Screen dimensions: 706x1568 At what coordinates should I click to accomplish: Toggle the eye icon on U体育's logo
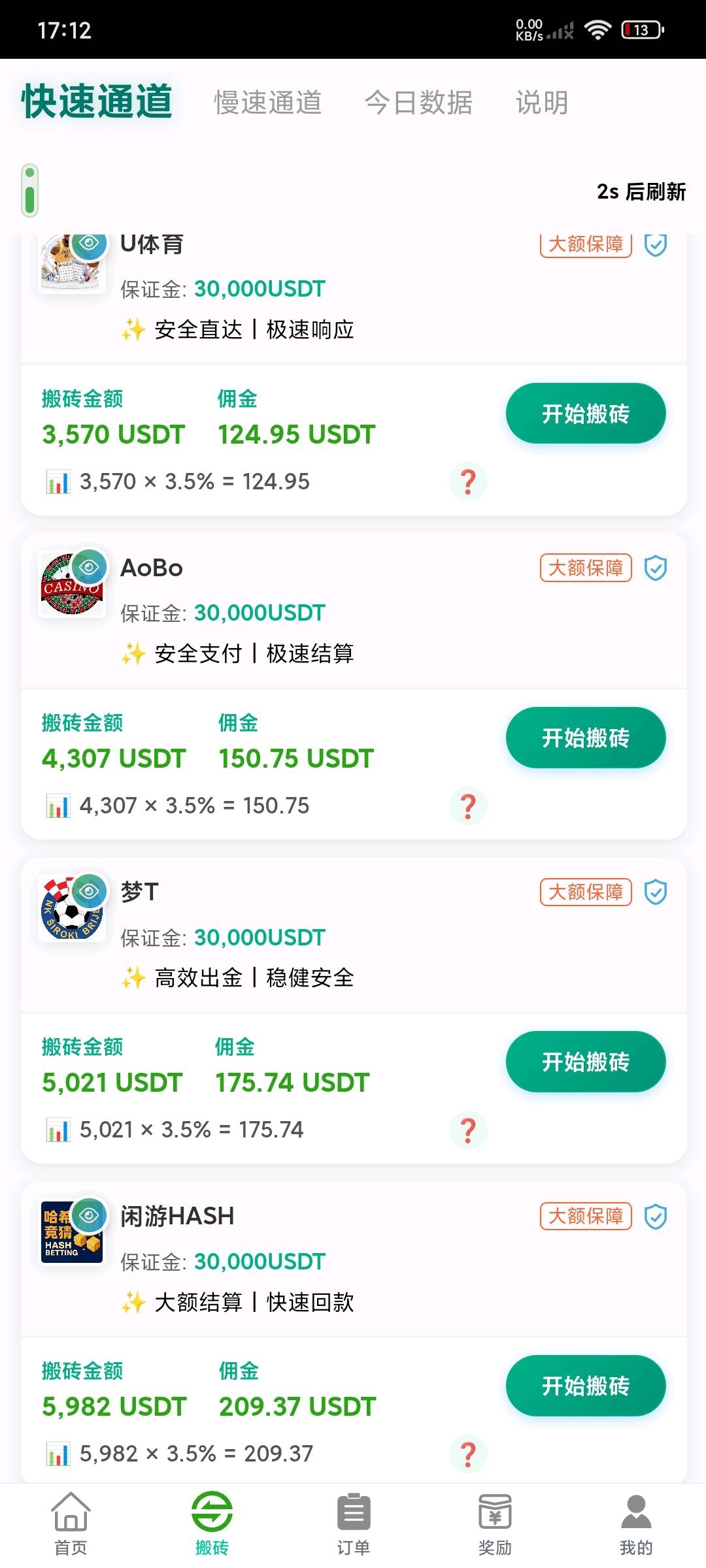(x=88, y=244)
